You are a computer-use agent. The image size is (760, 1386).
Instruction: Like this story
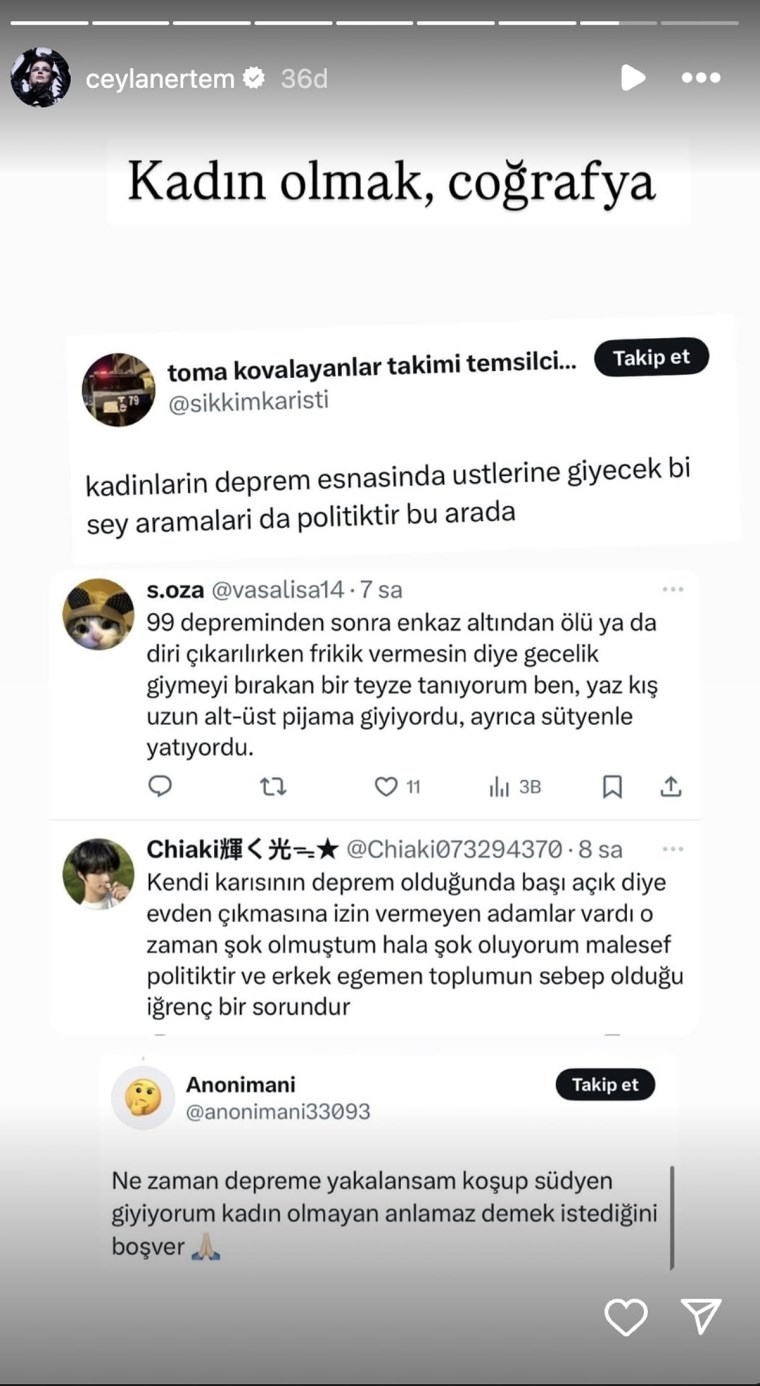(x=626, y=1317)
